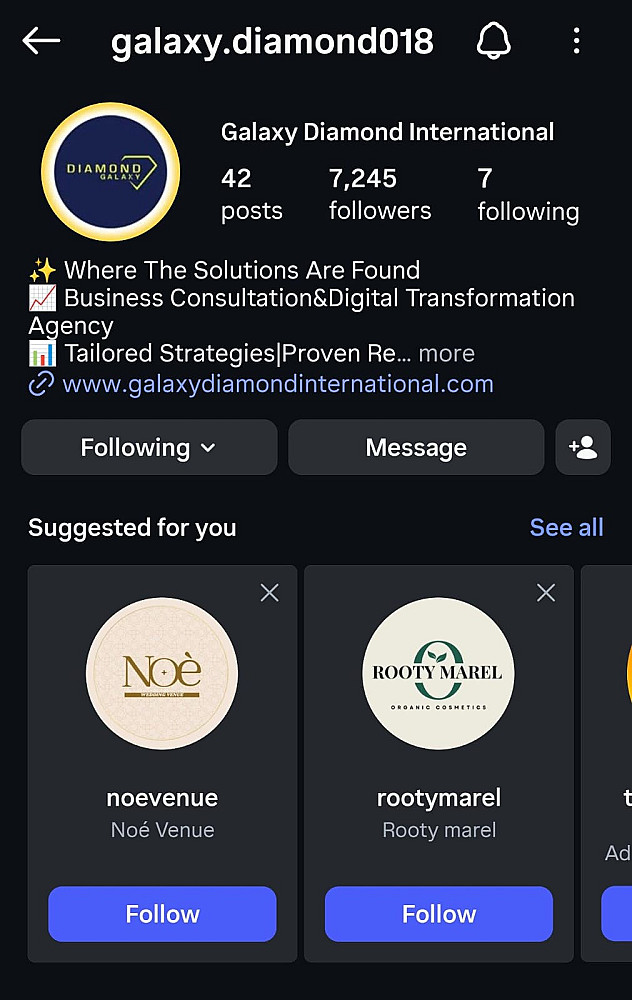Expand the bio with more
This screenshot has height=1000, width=632.
point(446,353)
